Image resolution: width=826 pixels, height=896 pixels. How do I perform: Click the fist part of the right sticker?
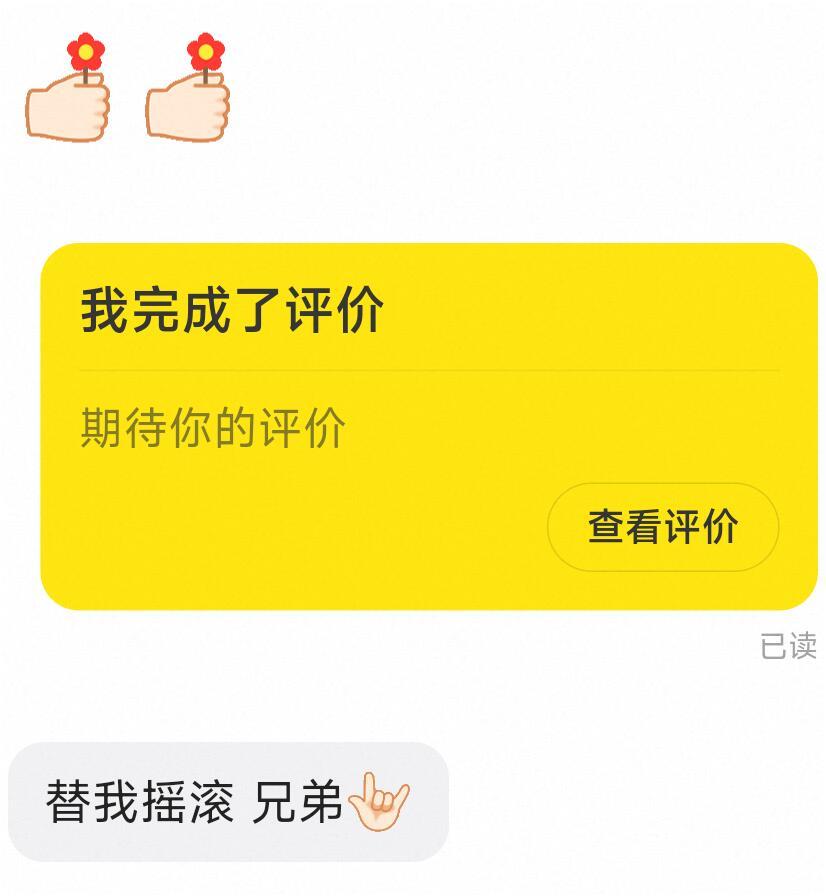pyautogui.click(x=188, y=110)
